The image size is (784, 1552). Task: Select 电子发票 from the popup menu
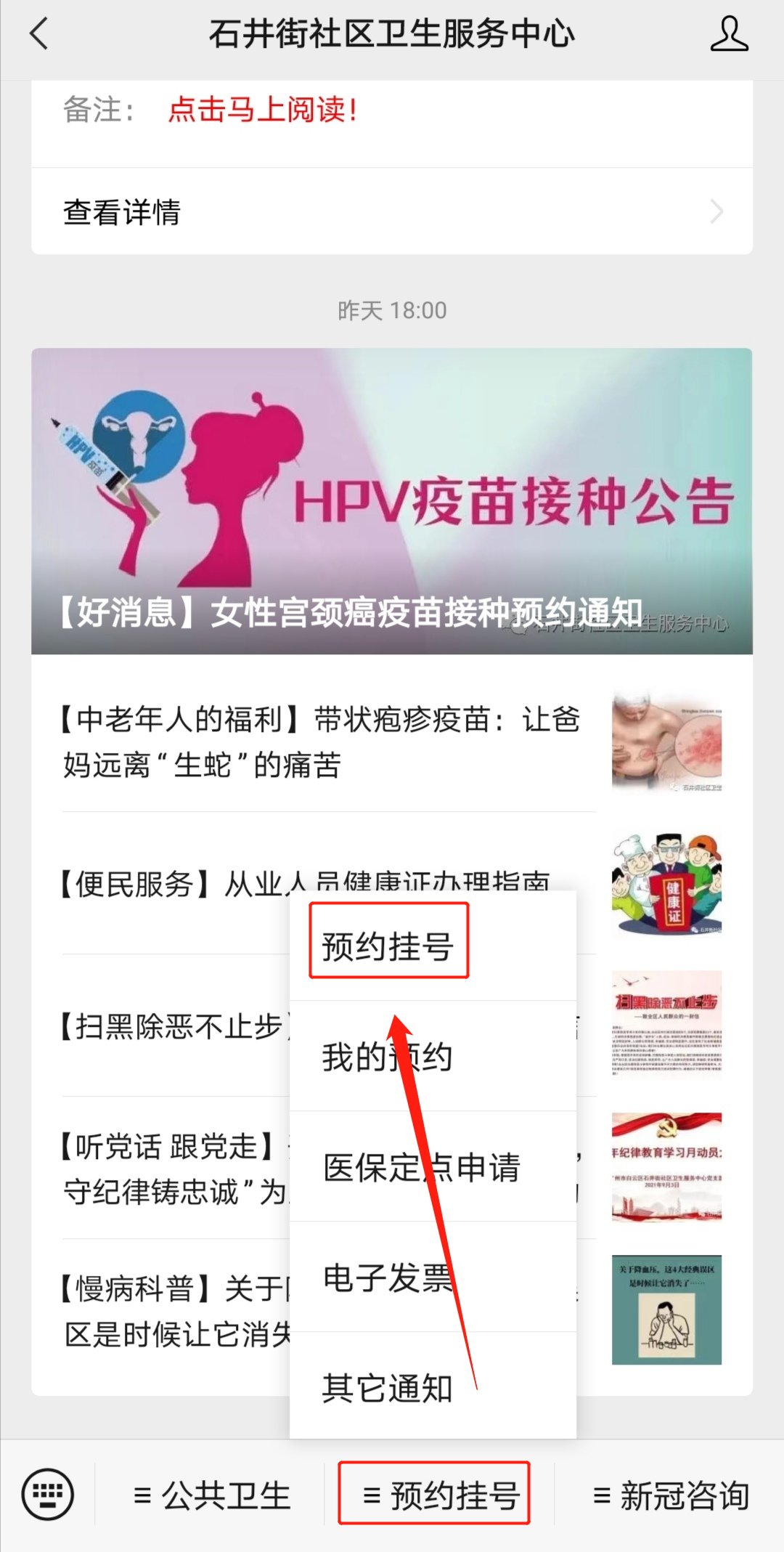(388, 1277)
